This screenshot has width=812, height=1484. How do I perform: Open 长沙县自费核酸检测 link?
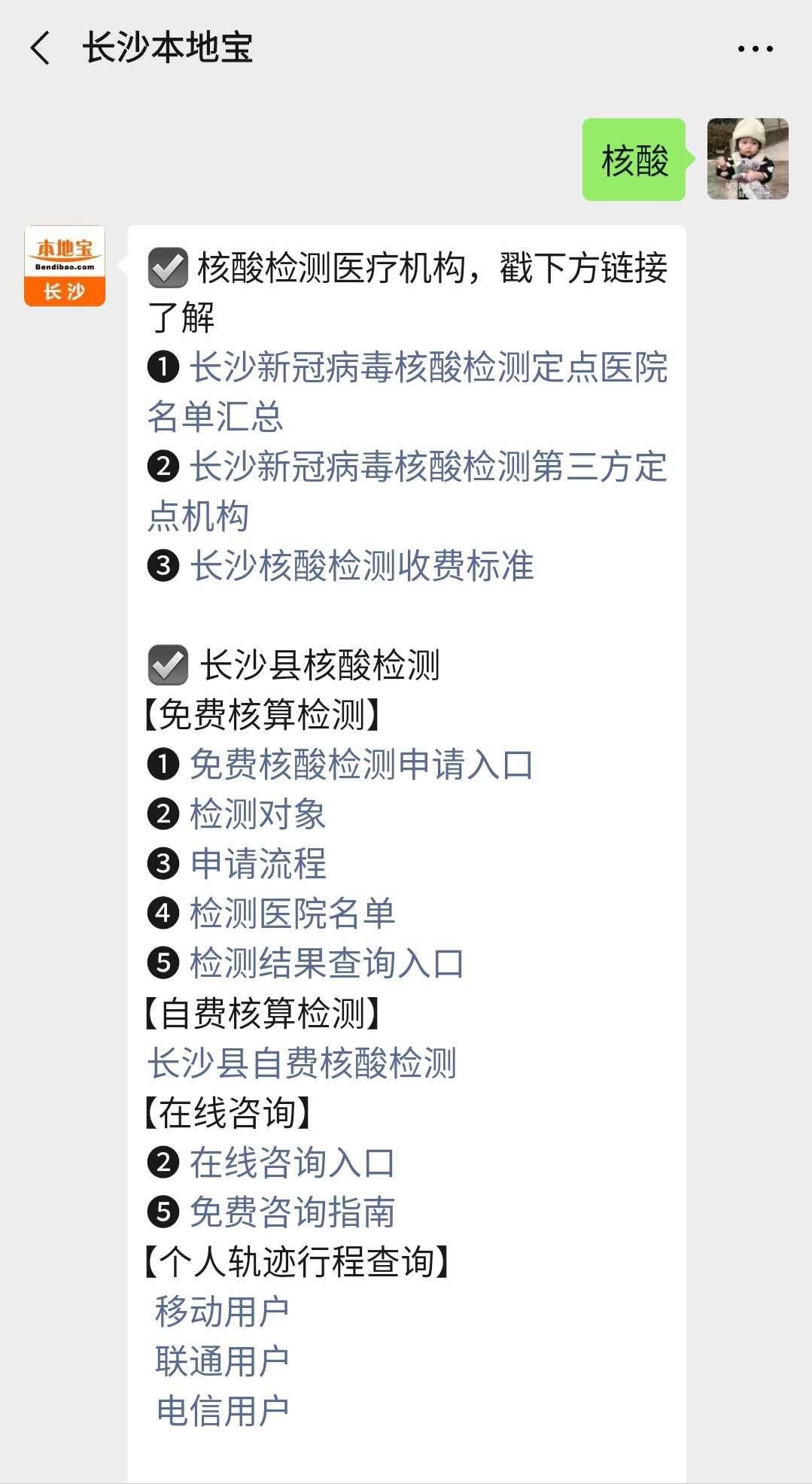pos(302,1063)
